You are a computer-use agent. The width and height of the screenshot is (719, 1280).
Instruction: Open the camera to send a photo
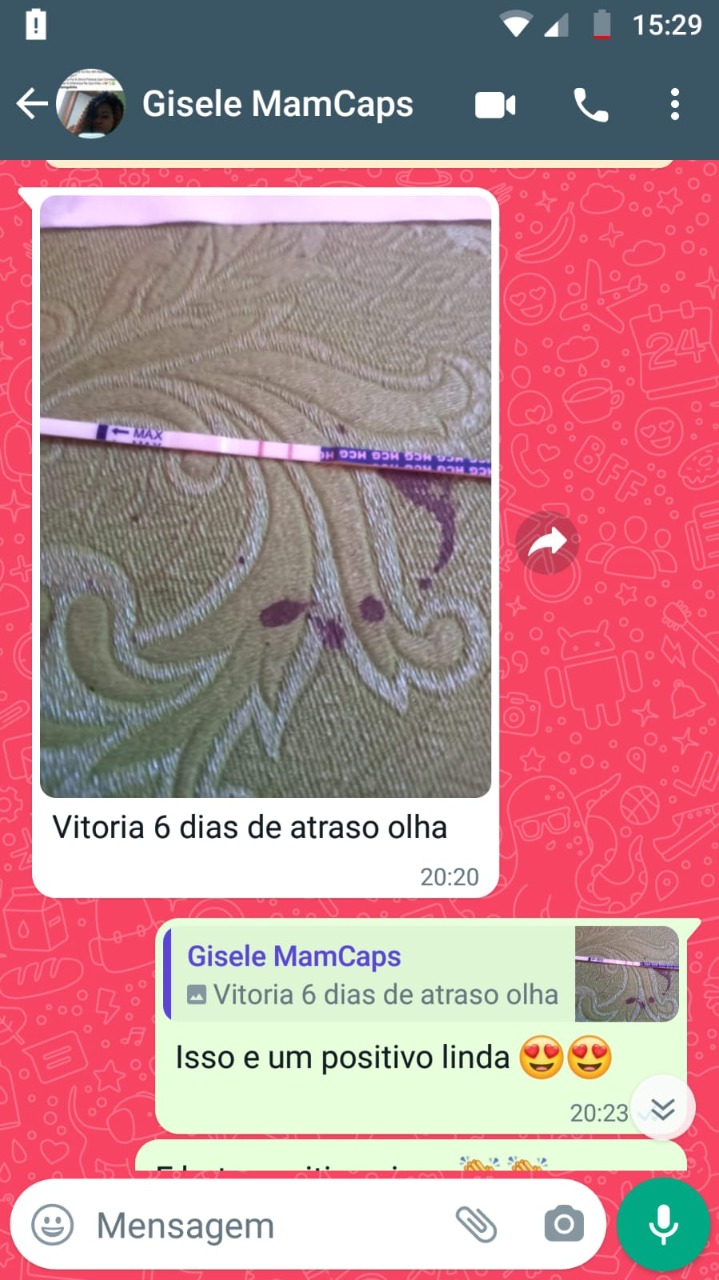(564, 1224)
